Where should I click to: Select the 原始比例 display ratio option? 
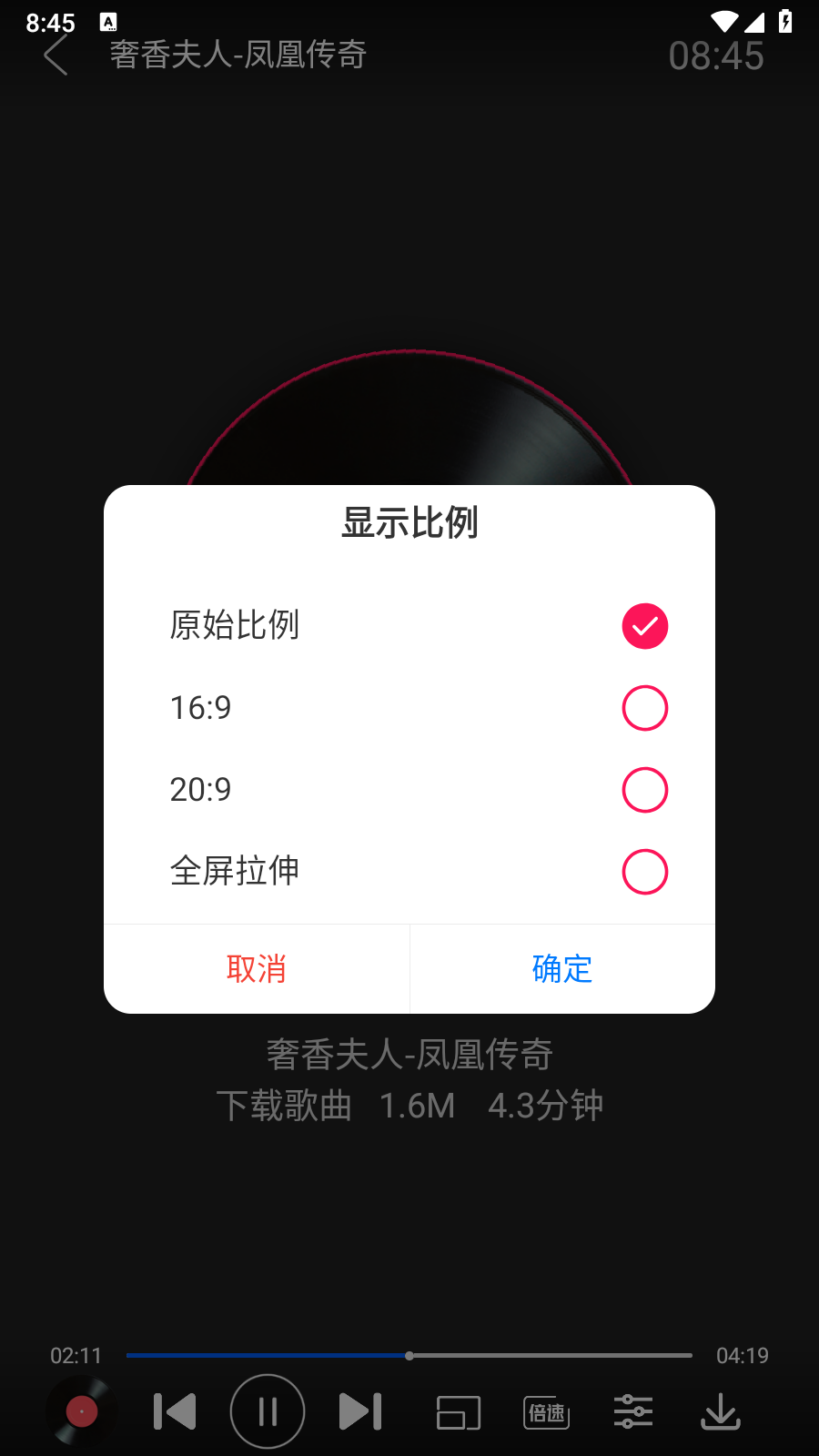pos(644,626)
